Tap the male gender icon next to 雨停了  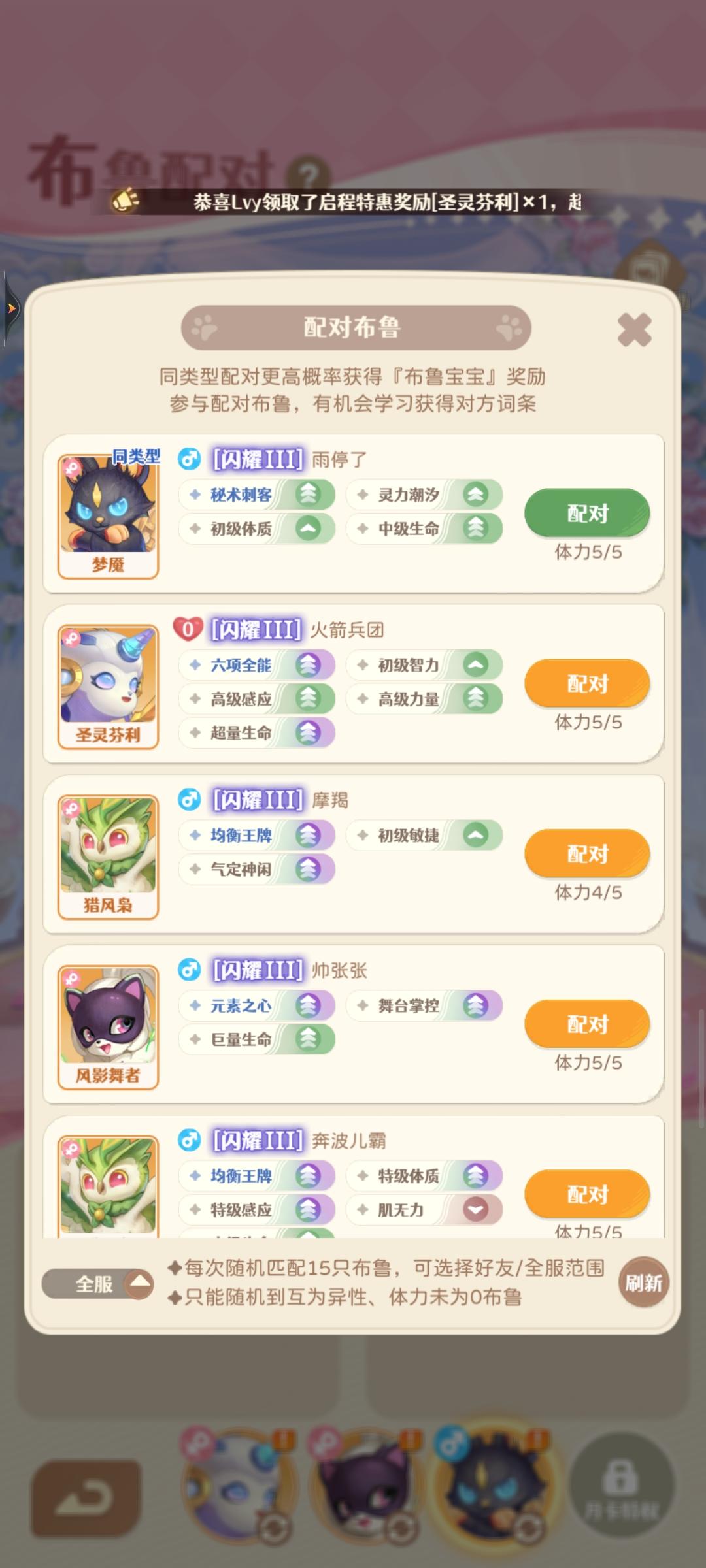190,459
